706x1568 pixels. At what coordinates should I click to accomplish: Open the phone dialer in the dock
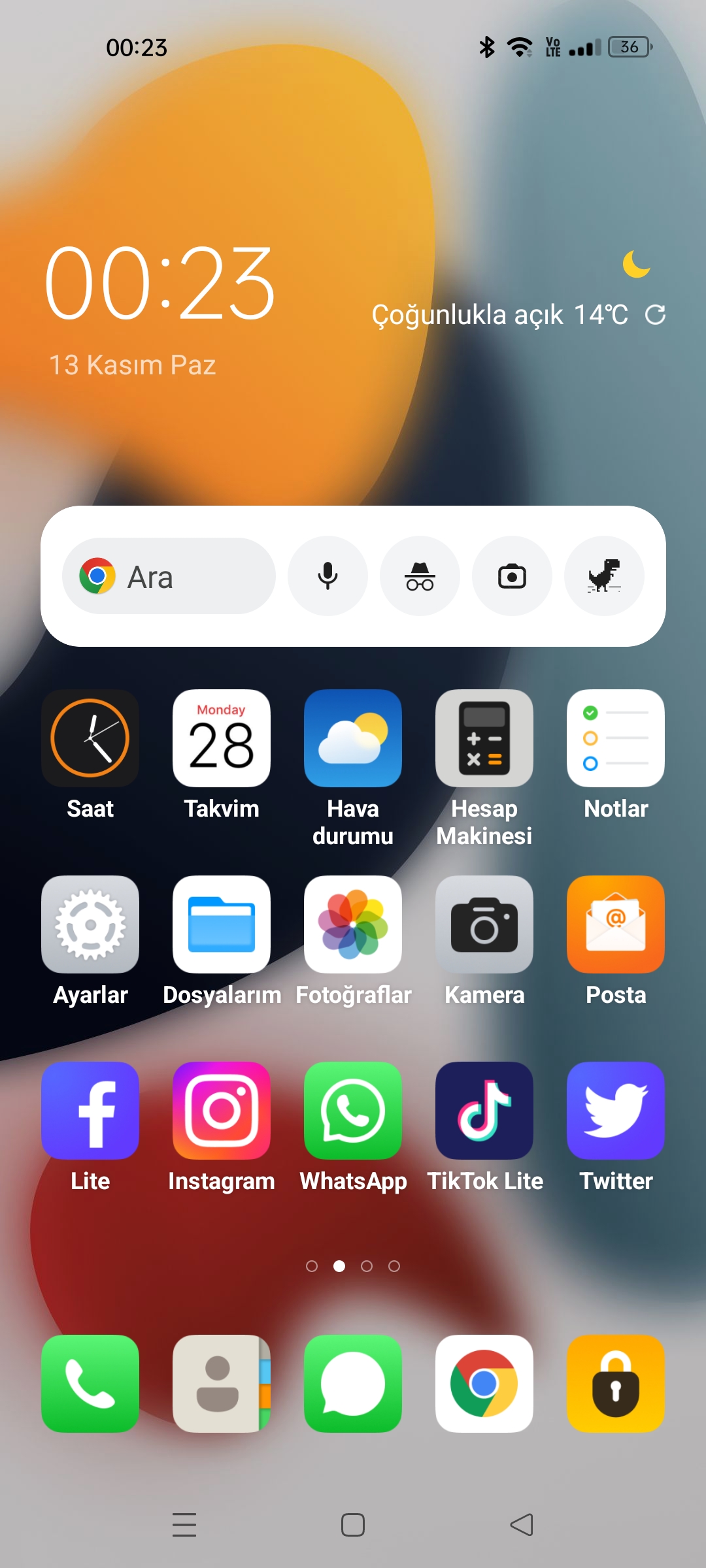90,1384
